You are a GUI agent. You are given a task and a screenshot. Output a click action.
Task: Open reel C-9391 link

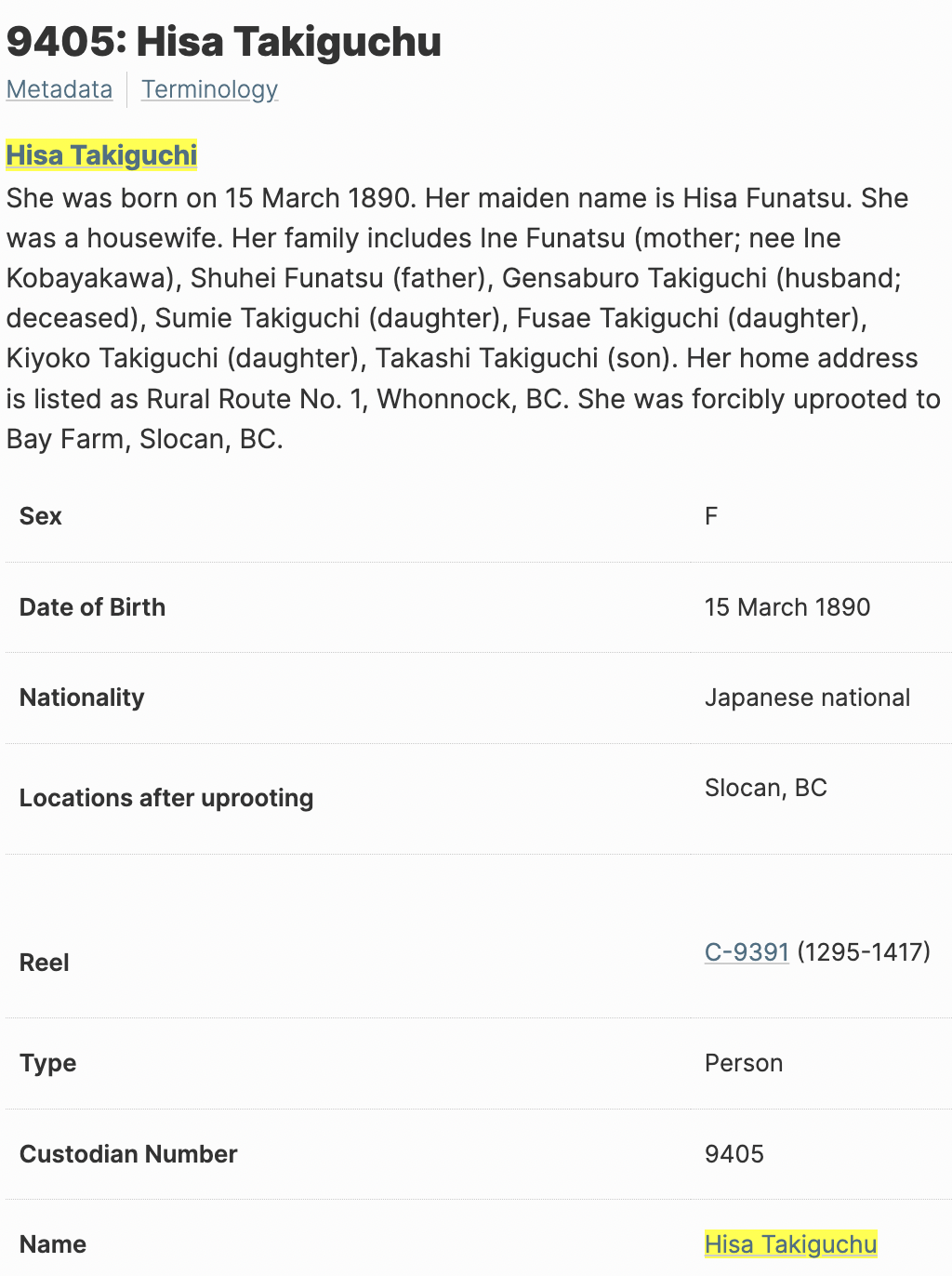[x=747, y=951]
